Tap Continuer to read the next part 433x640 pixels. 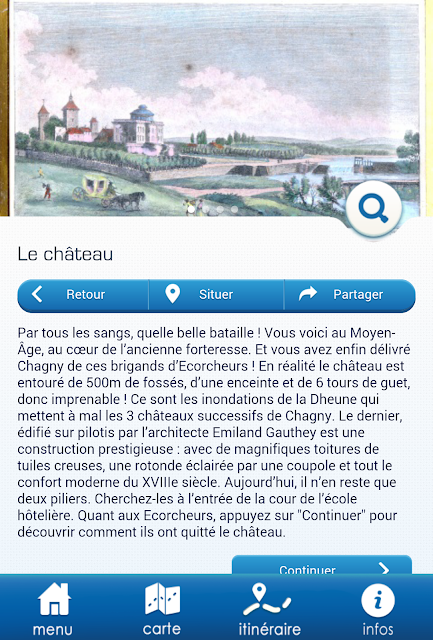coord(322,565)
